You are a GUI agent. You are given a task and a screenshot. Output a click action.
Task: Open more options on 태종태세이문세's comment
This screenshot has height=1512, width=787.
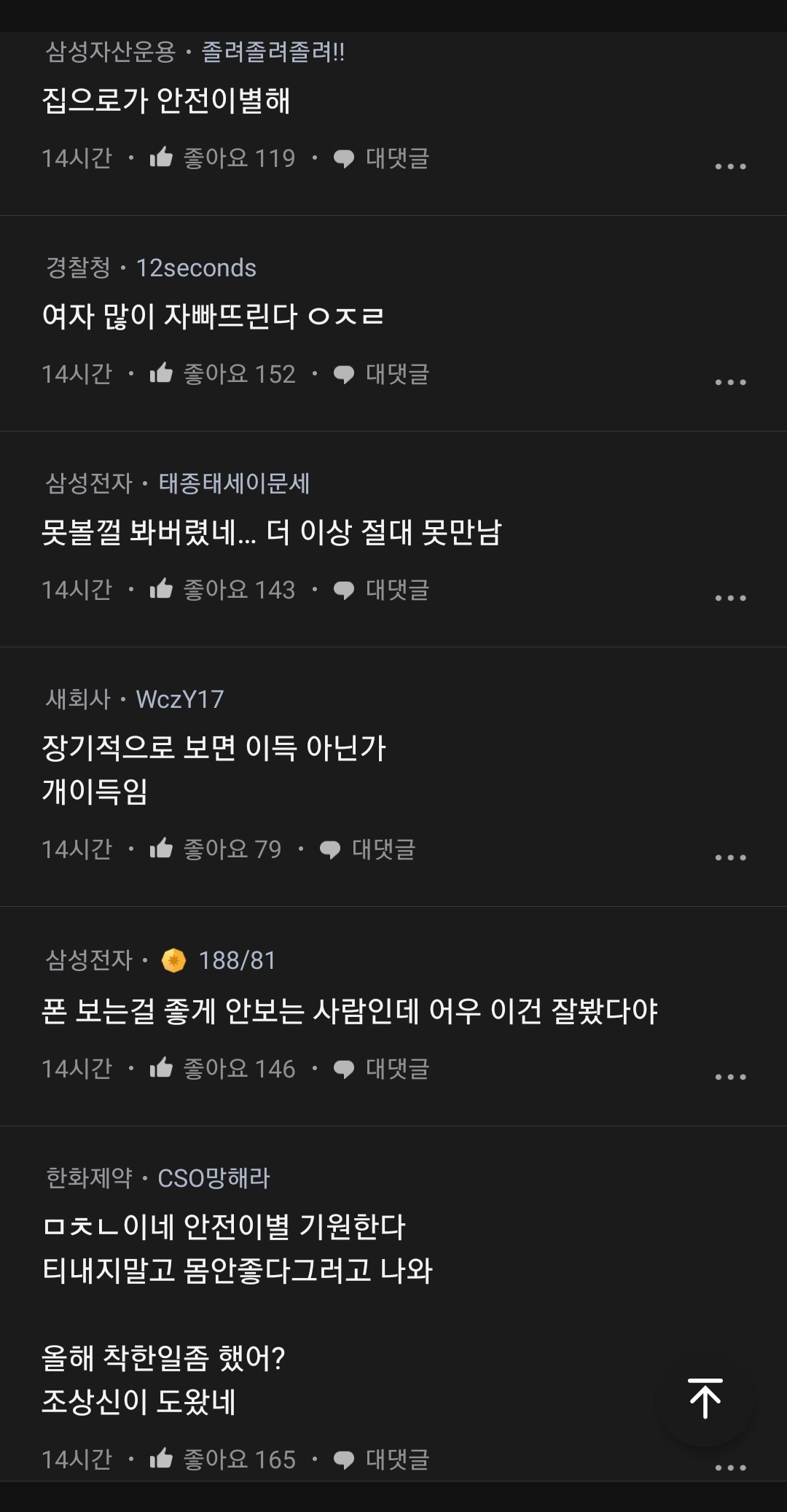tap(730, 598)
